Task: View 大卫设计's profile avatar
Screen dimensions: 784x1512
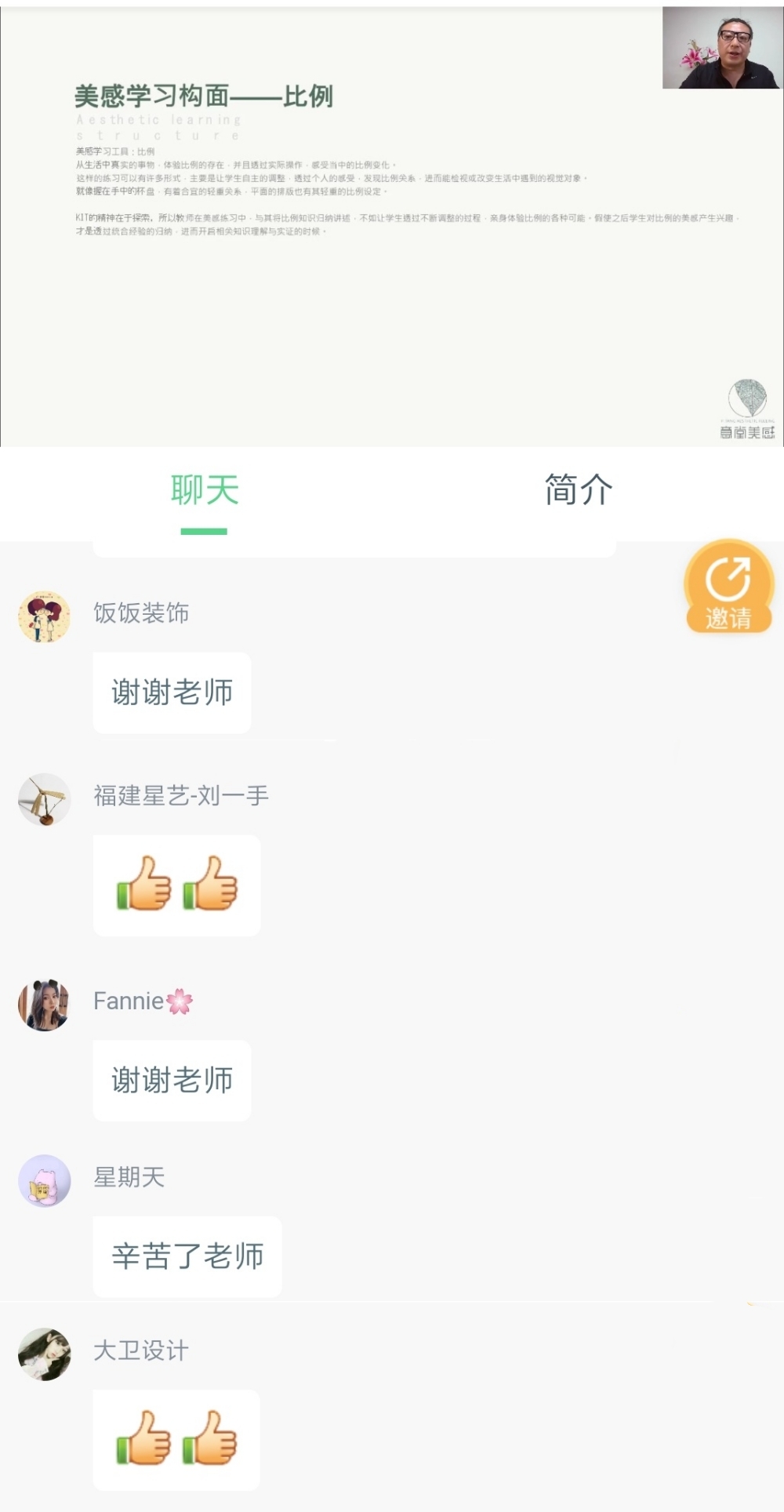Action: (45, 1354)
